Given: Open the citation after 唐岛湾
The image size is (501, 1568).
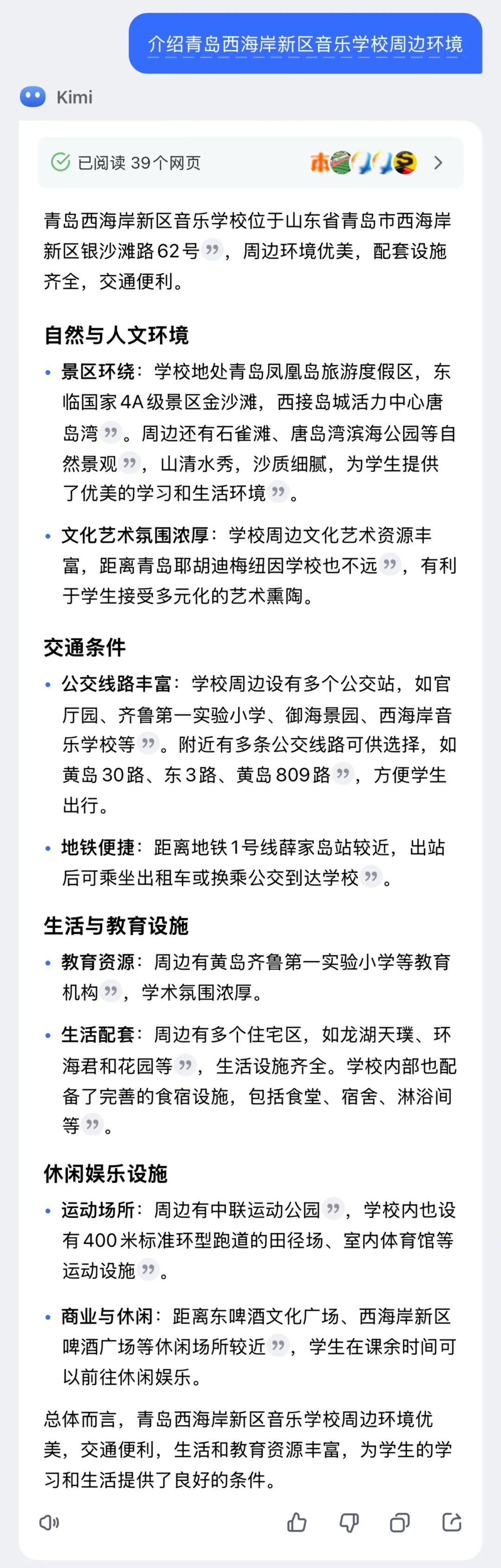Looking at the screenshot, I should tap(110, 433).
